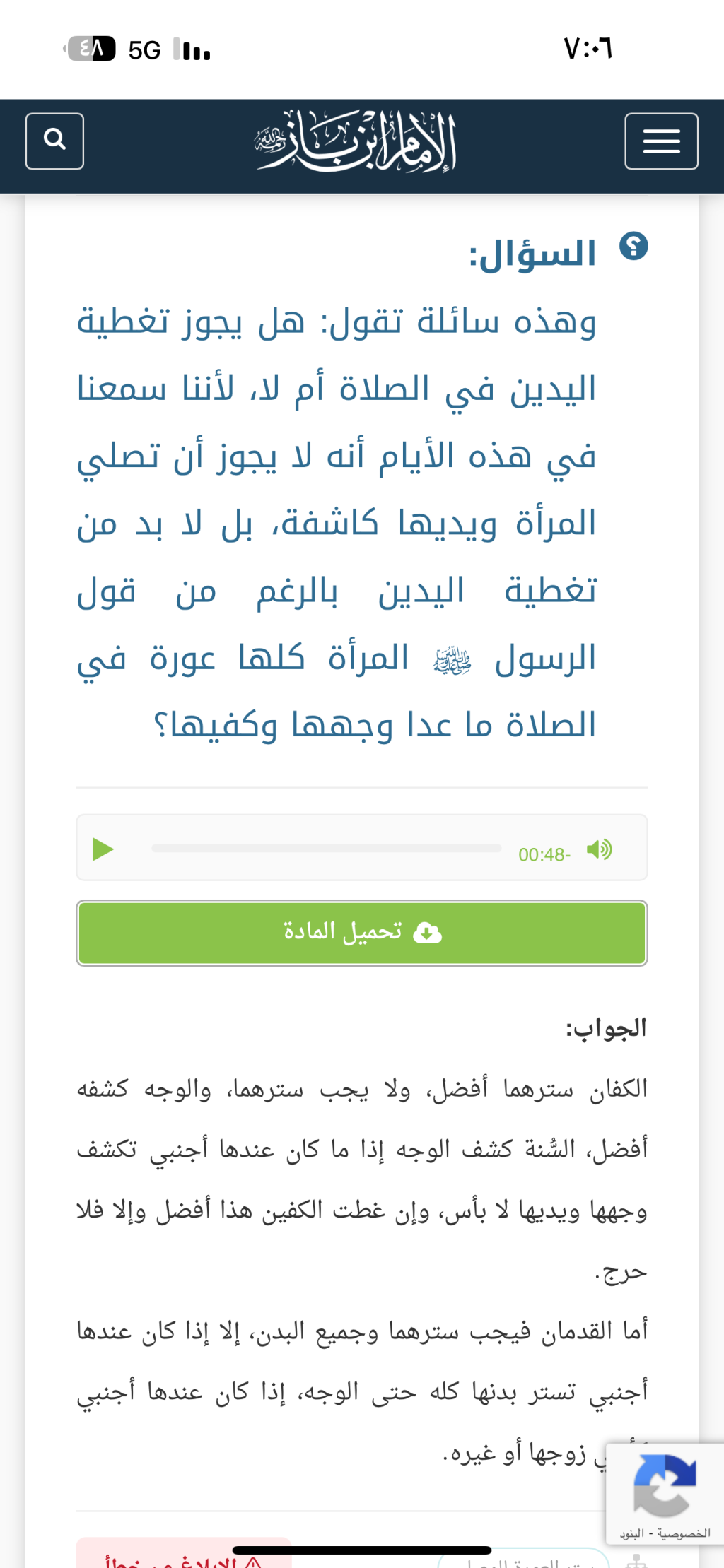Download the material with تحميل المادة

362,932
